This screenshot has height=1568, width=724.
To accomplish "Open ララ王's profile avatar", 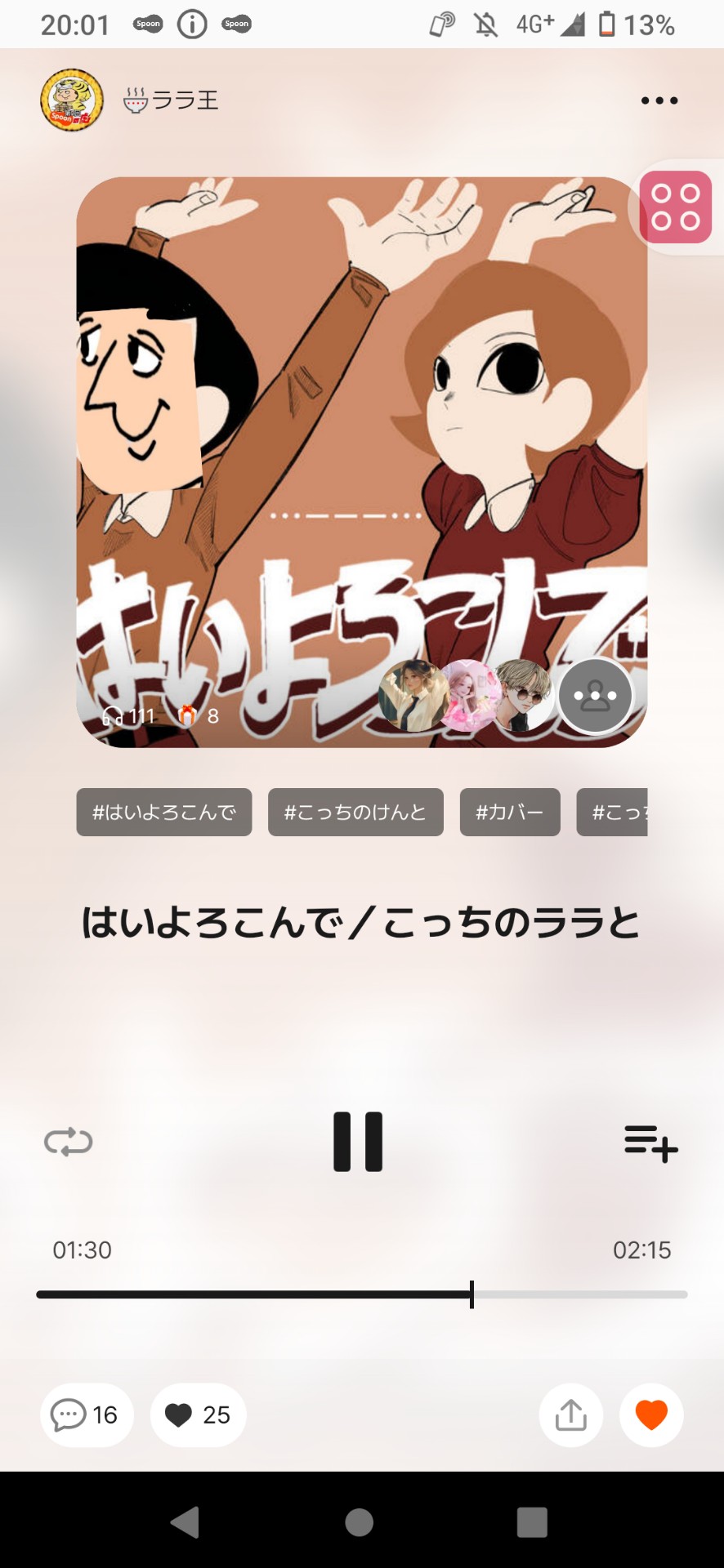I will pos(72,100).
